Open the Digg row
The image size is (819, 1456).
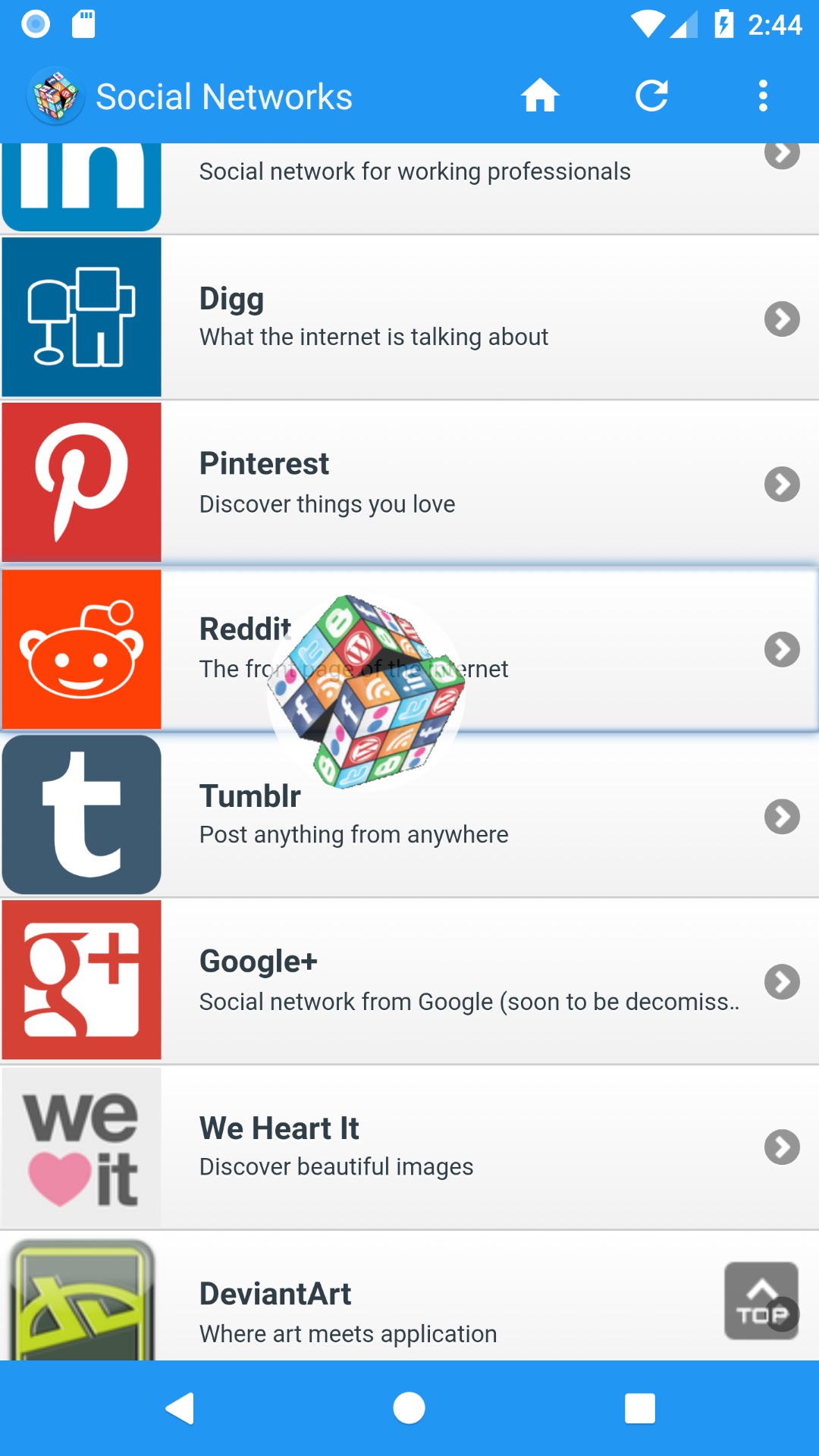tap(409, 318)
